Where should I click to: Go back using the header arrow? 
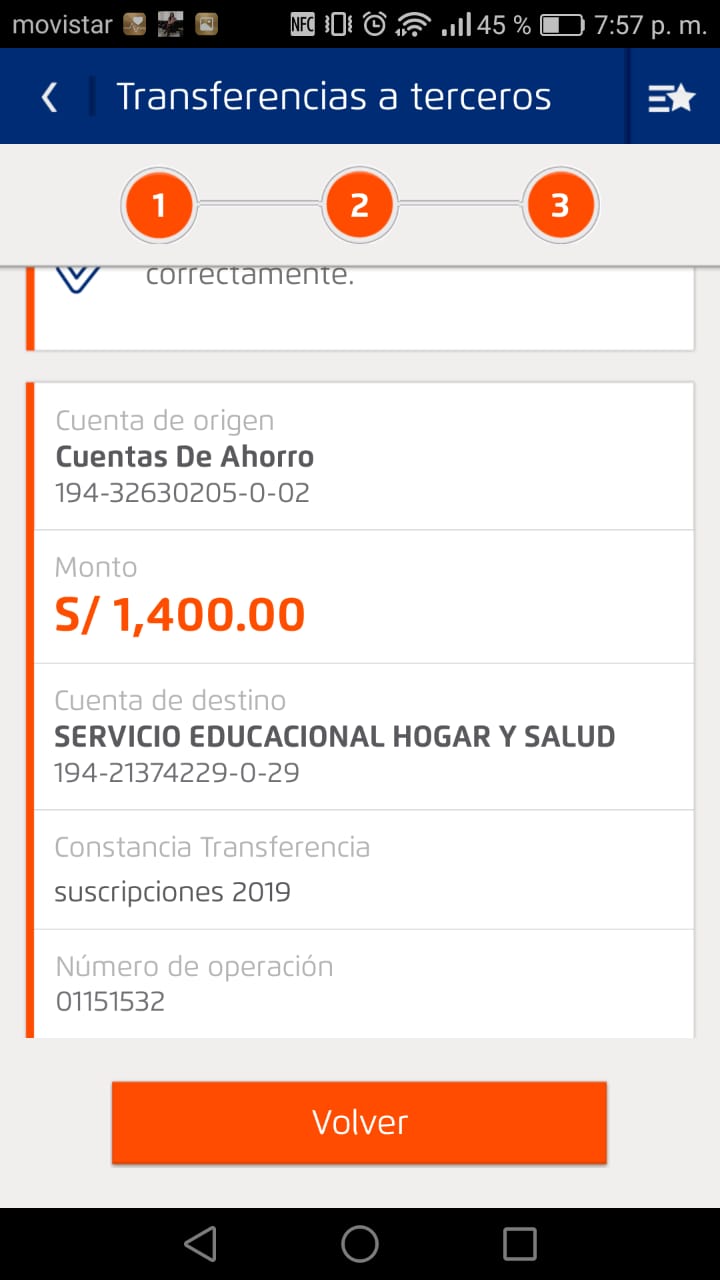click(49, 97)
